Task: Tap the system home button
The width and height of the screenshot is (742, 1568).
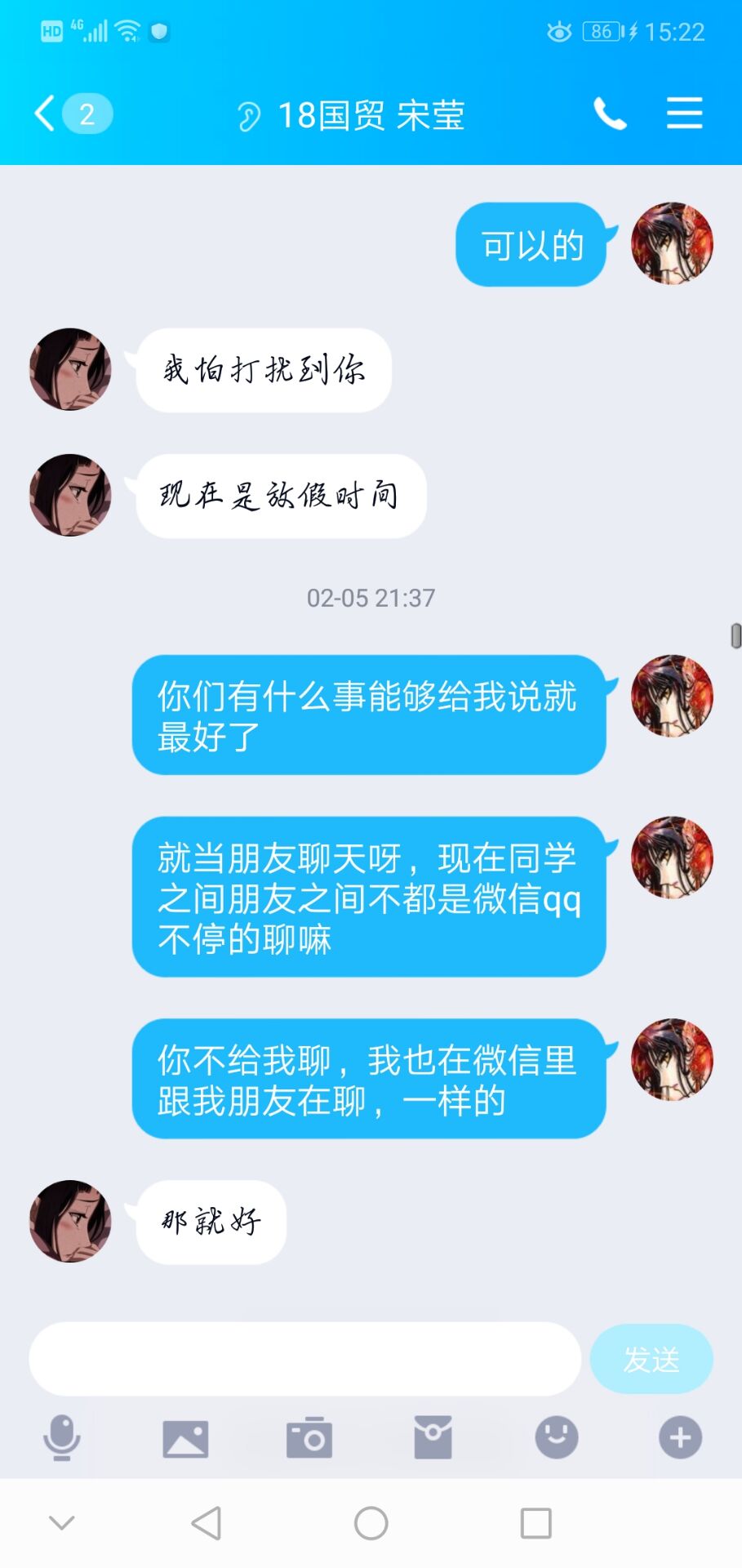Action: tap(371, 1523)
